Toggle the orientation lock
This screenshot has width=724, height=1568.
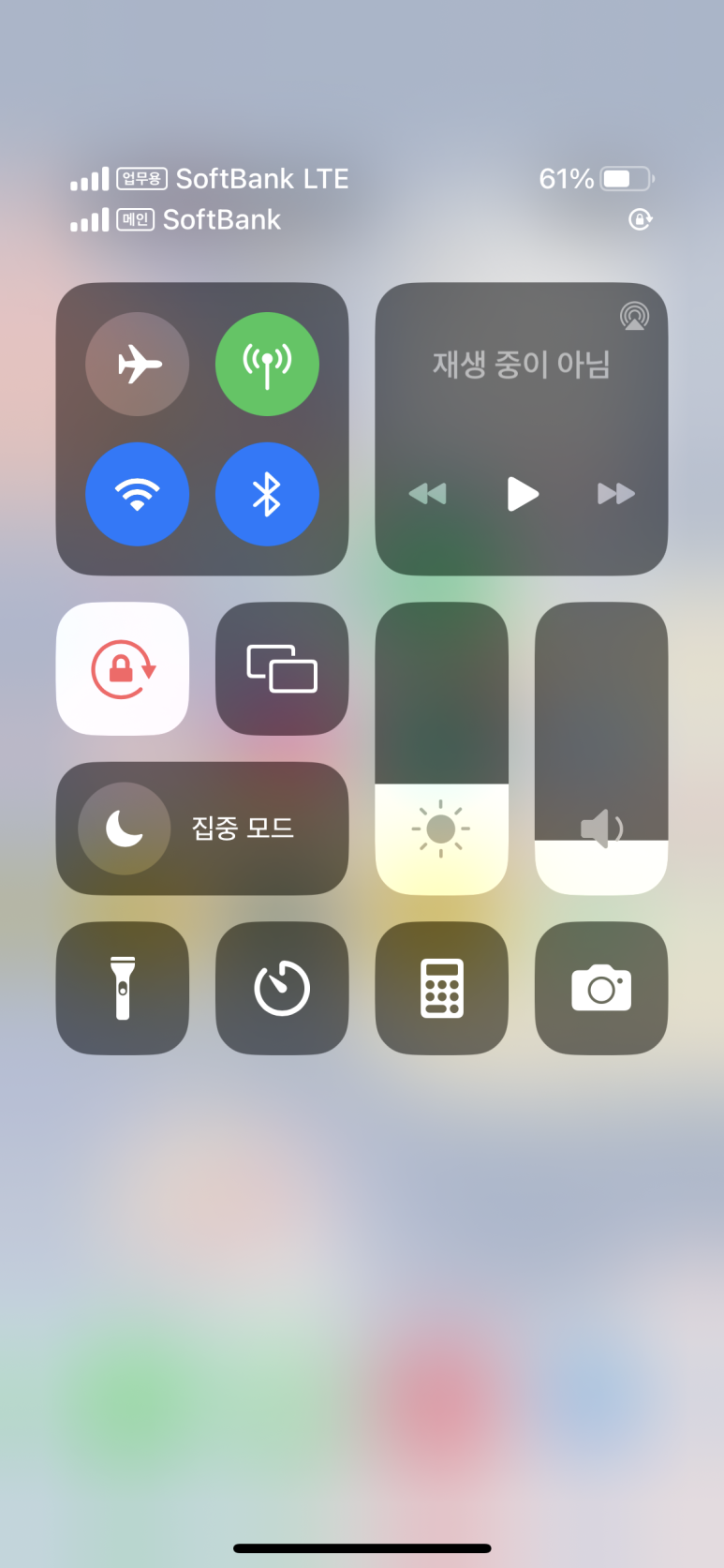tap(123, 669)
